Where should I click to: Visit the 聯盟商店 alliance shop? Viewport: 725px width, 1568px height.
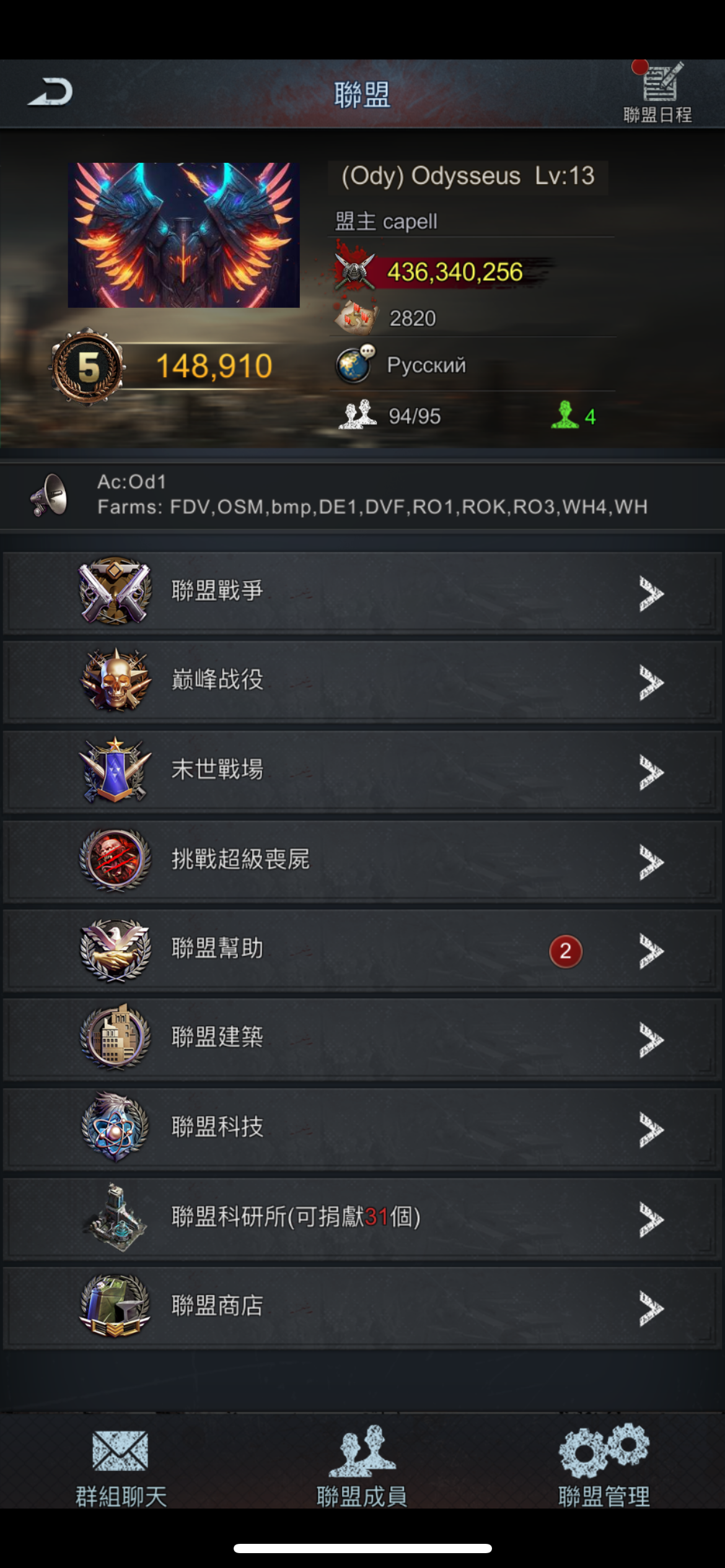pyautogui.click(x=362, y=1307)
